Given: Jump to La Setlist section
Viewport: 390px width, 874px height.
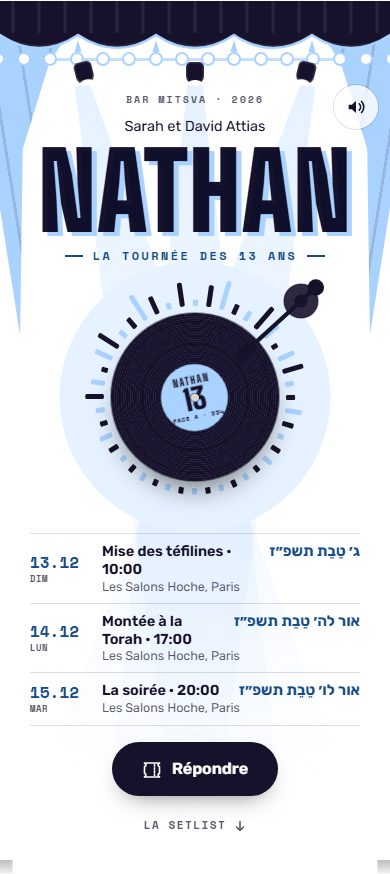Looking at the screenshot, I should point(195,826).
